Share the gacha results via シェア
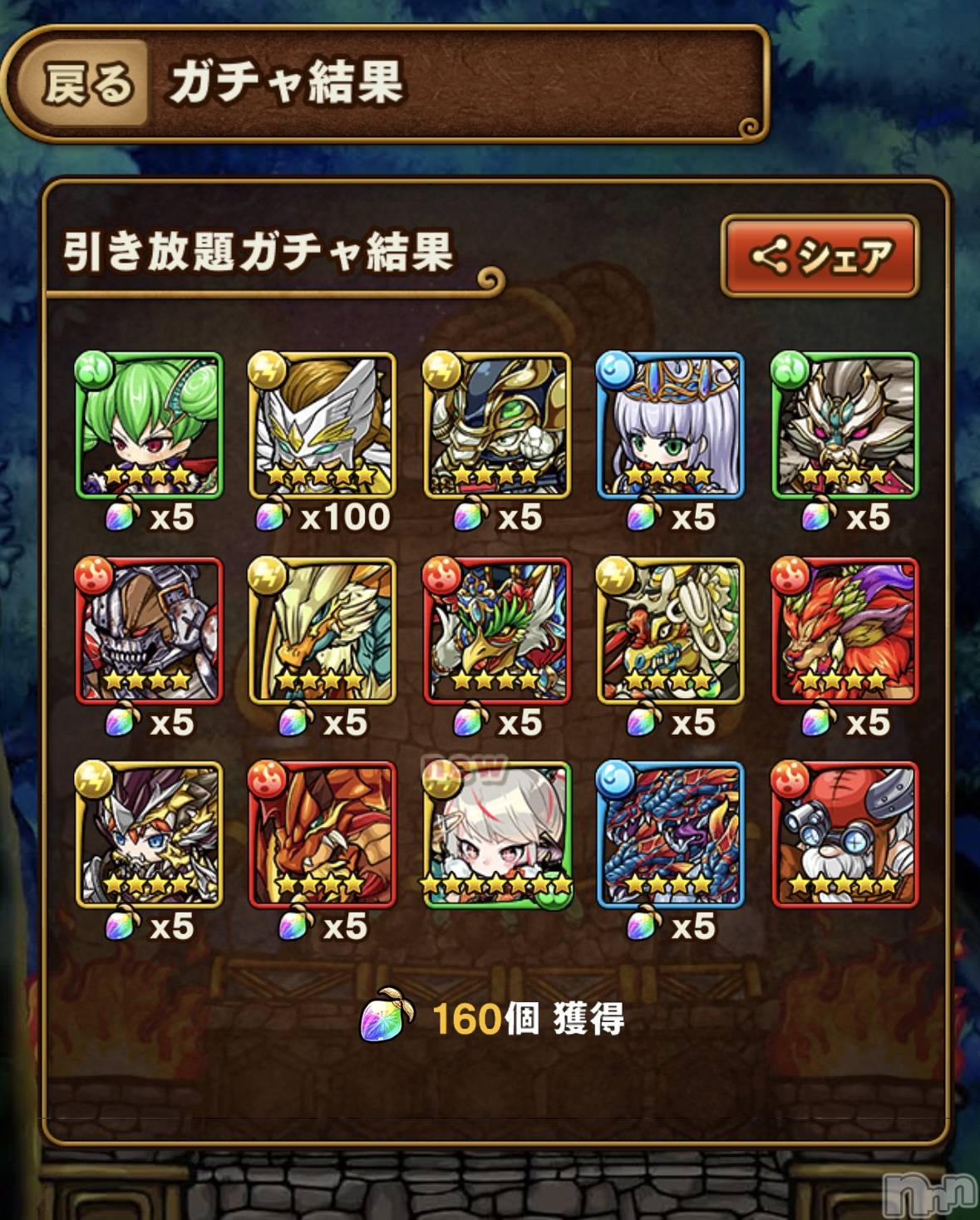Viewport: 980px width, 1220px height. tap(820, 256)
